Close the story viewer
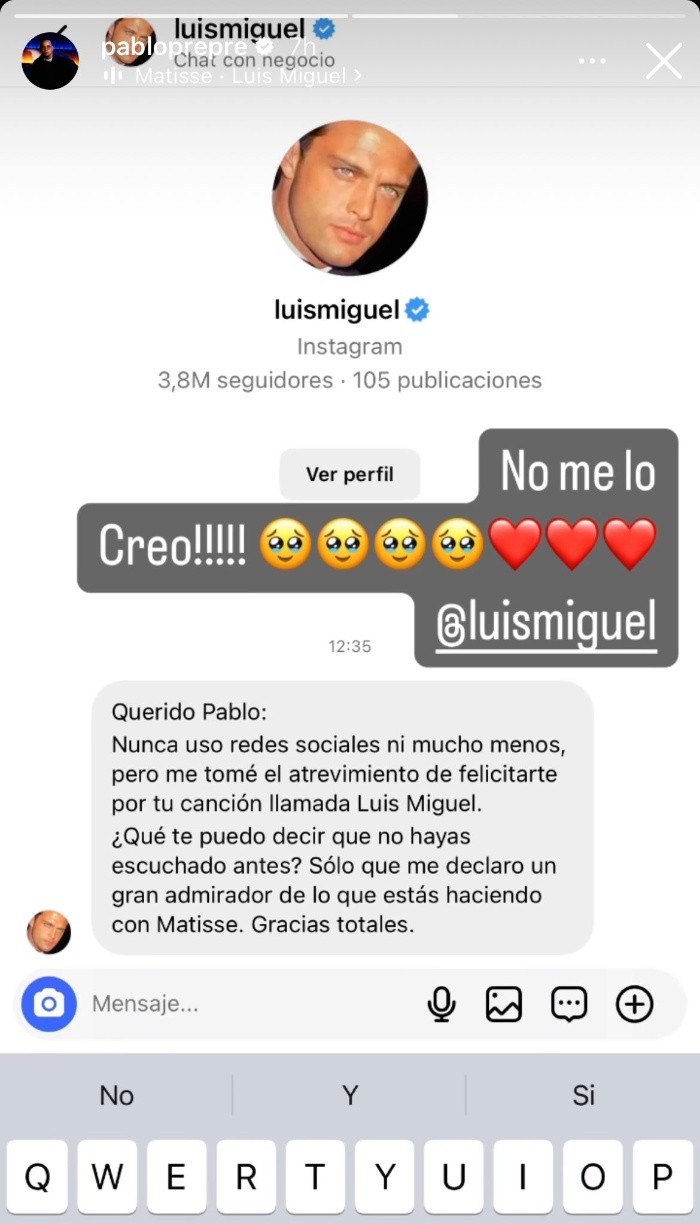The width and height of the screenshot is (700, 1224). click(663, 61)
